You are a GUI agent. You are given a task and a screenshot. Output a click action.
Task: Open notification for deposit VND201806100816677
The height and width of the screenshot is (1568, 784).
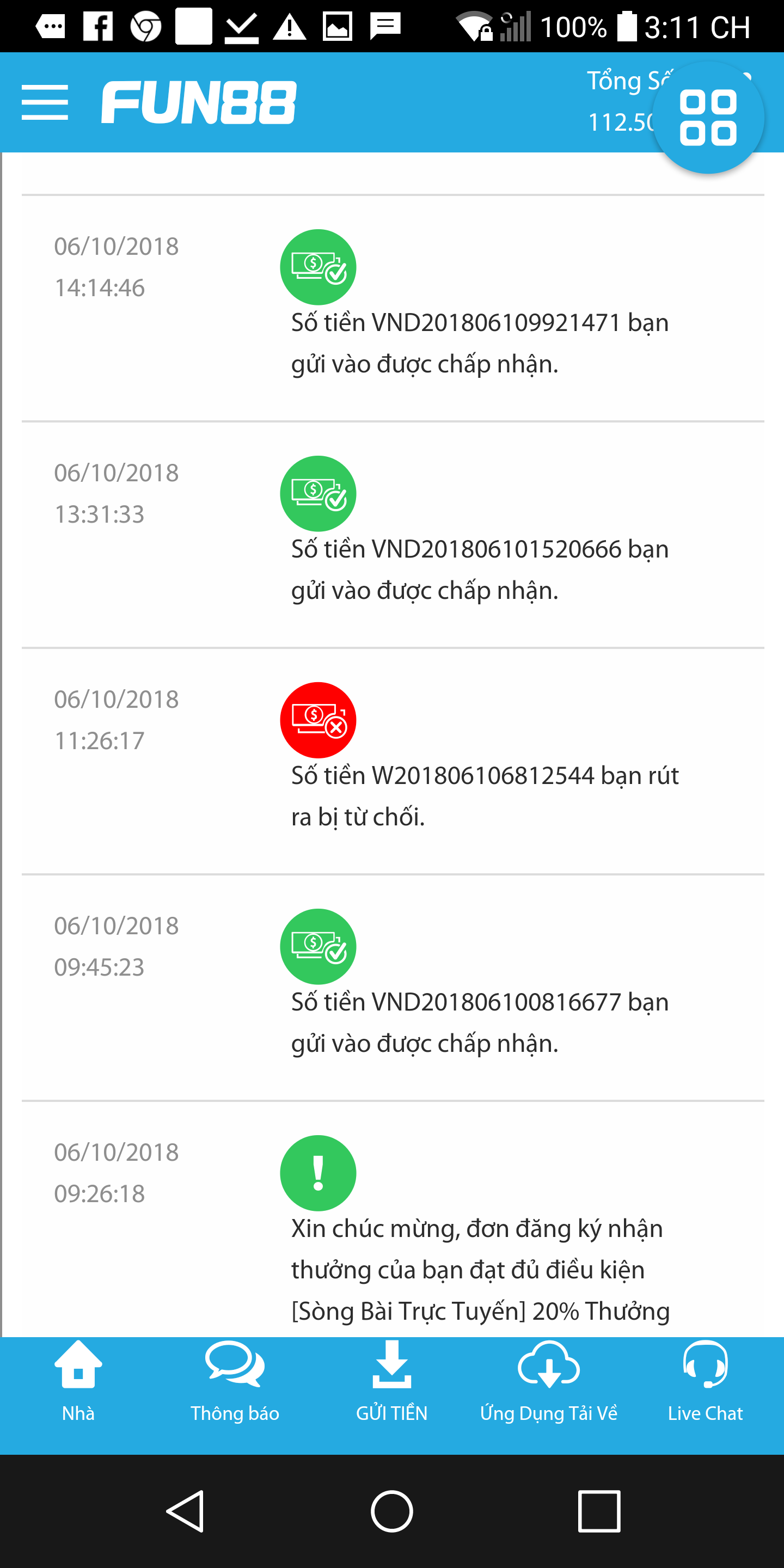[479, 1022]
